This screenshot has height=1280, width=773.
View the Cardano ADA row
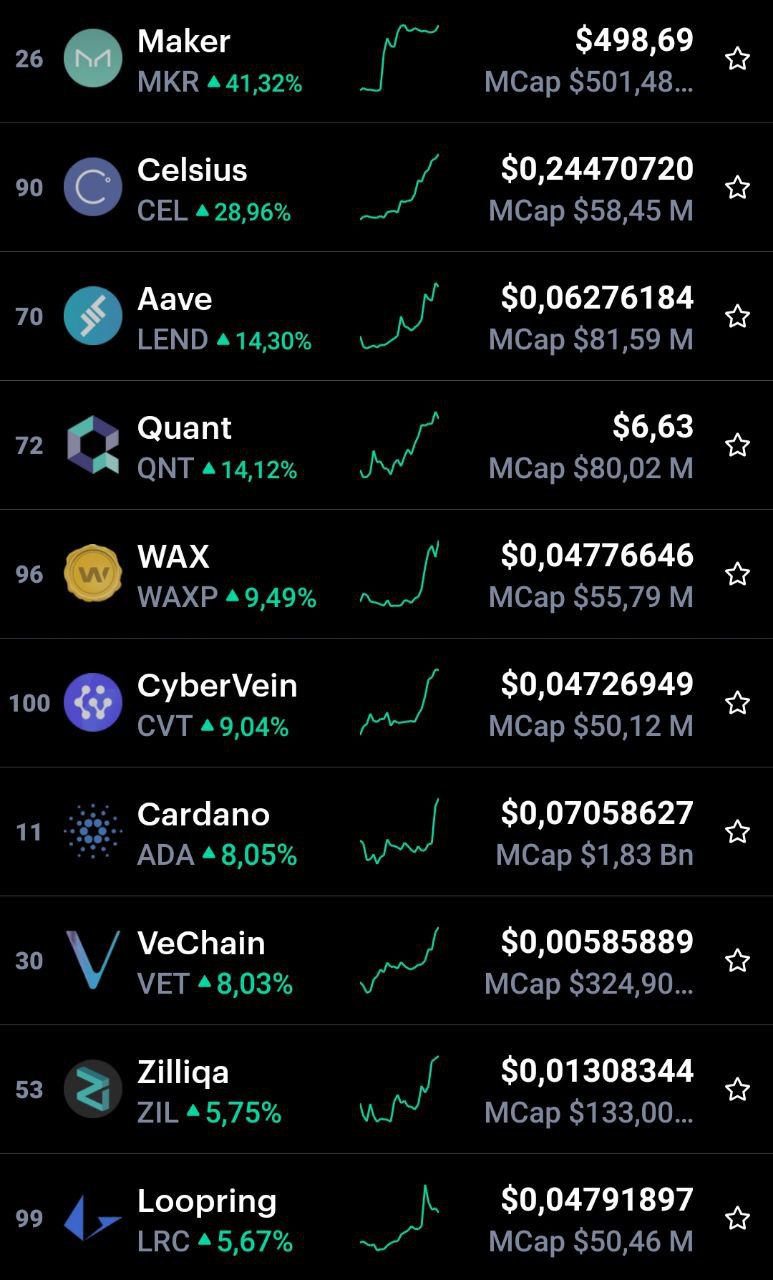pyautogui.click(x=386, y=832)
